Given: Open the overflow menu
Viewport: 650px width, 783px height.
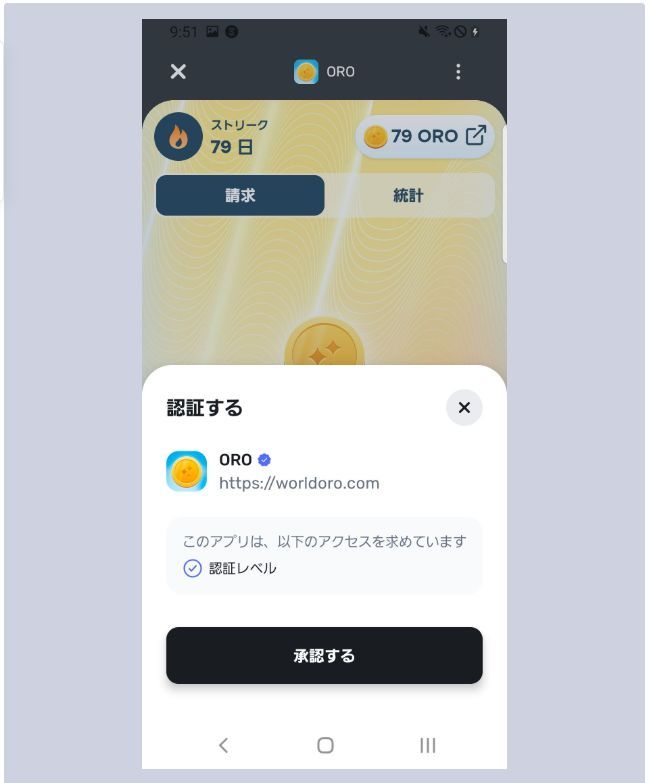Looking at the screenshot, I should pyautogui.click(x=458, y=71).
